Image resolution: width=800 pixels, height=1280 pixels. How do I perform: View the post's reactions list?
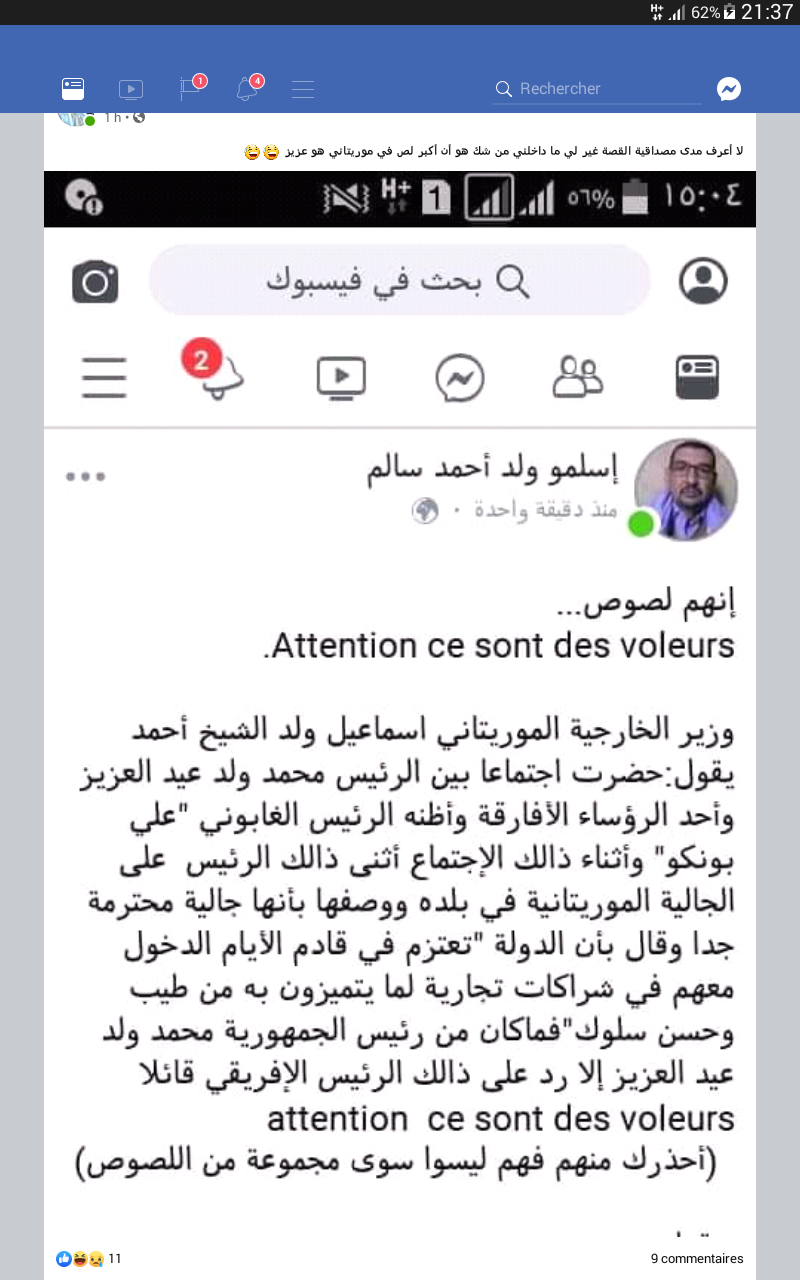point(89,1259)
